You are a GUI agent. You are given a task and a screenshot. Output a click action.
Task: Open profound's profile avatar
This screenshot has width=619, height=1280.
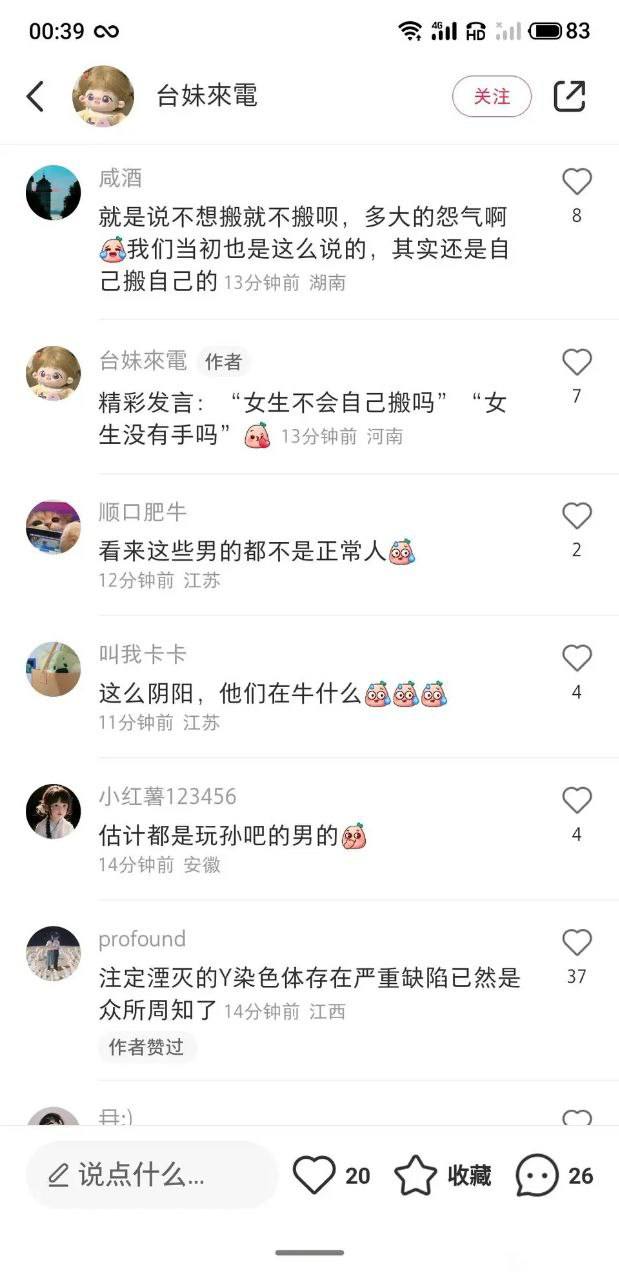pos(53,954)
